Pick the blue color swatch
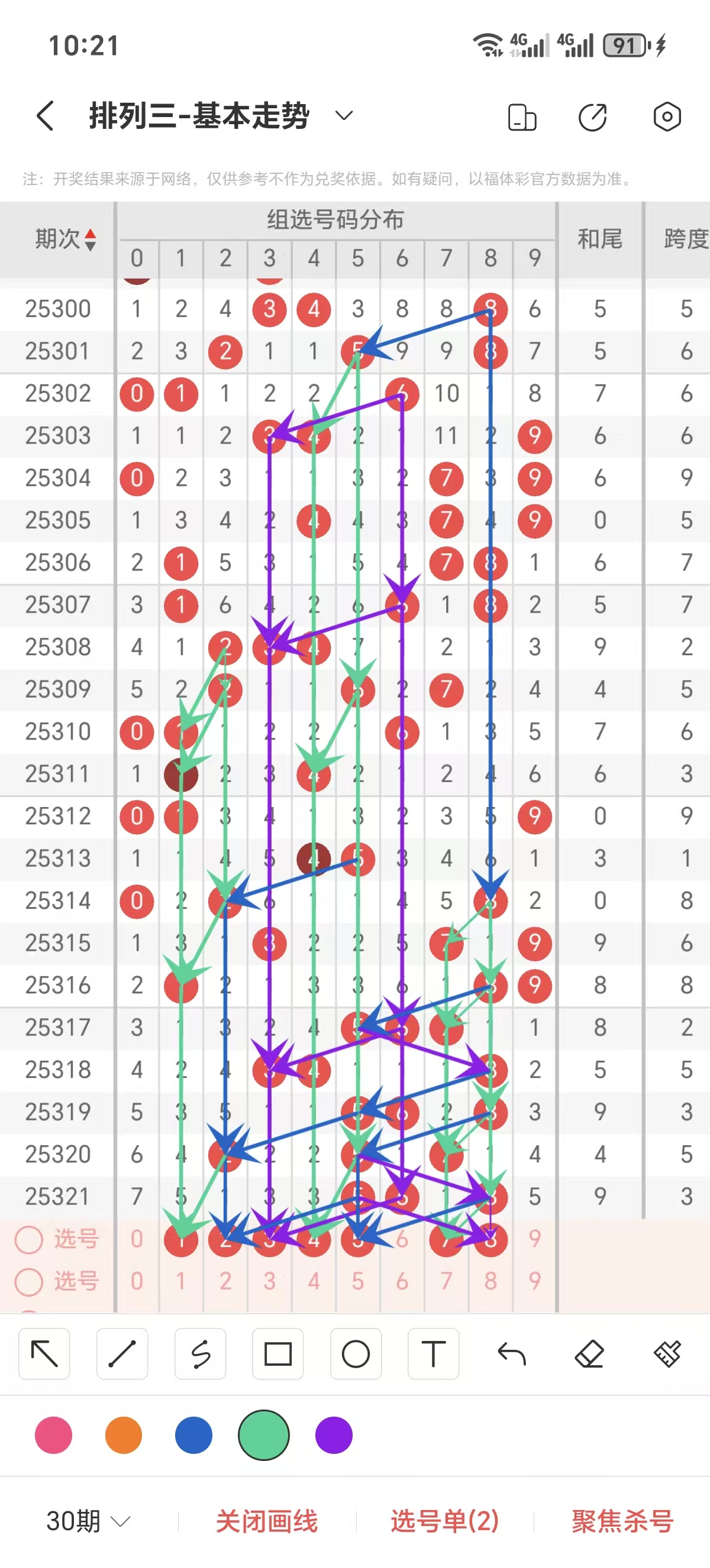 (x=193, y=1435)
